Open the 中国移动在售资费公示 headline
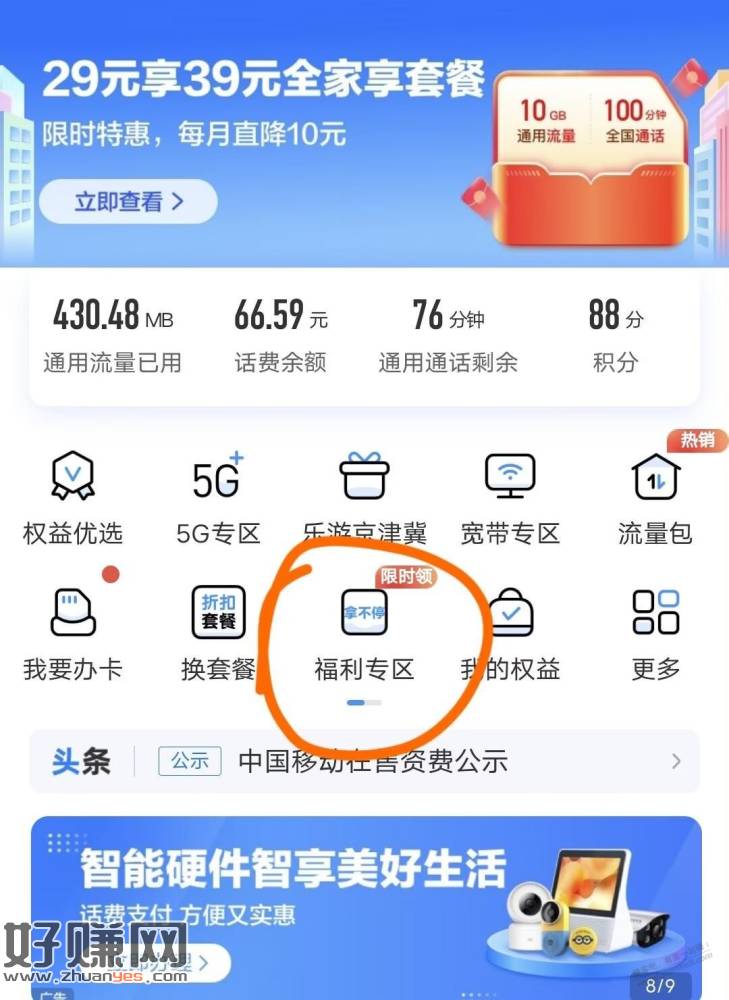The width and height of the screenshot is (729, 1000). (372, 761)
